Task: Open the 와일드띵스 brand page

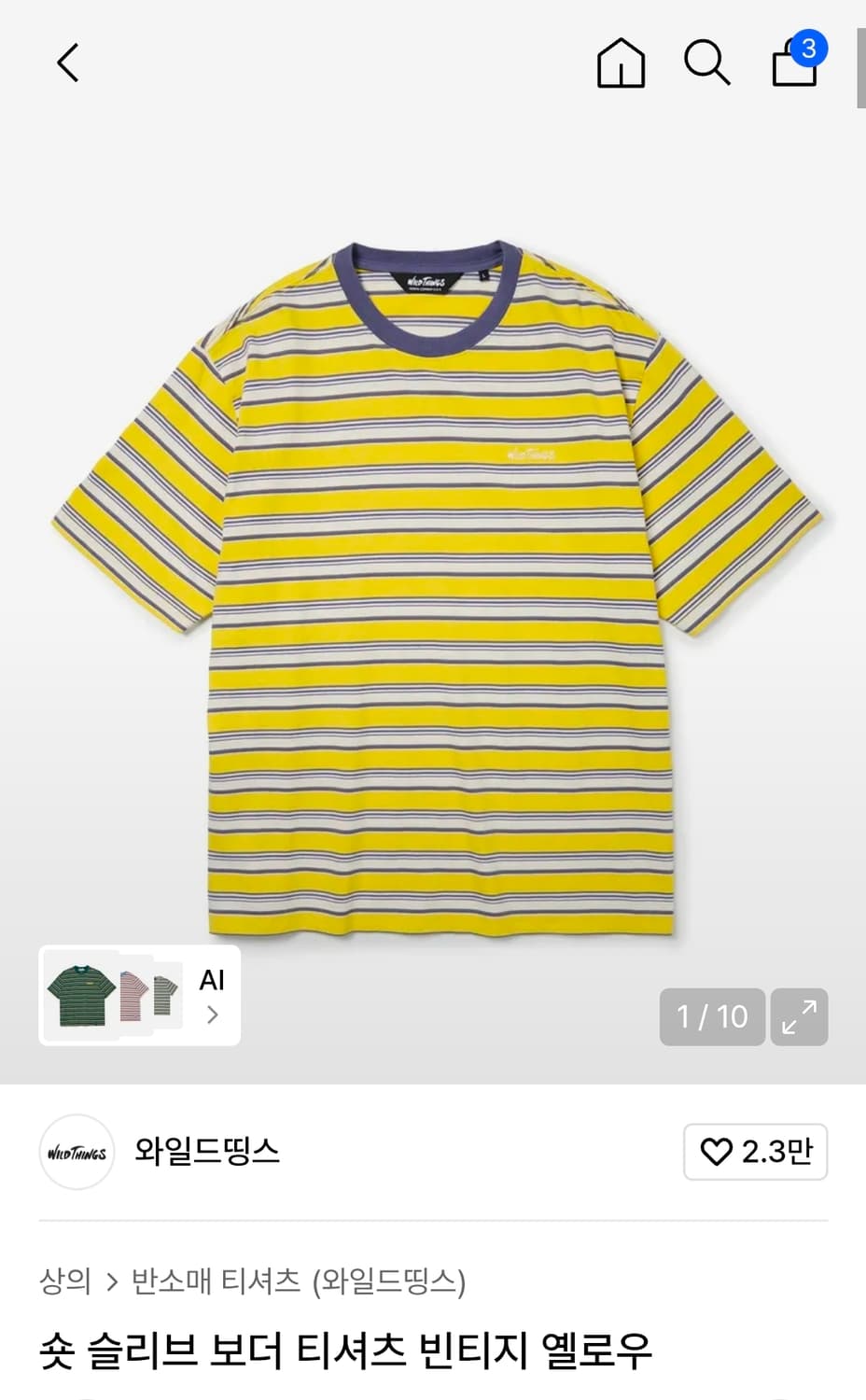Action: coord(206,1151)
